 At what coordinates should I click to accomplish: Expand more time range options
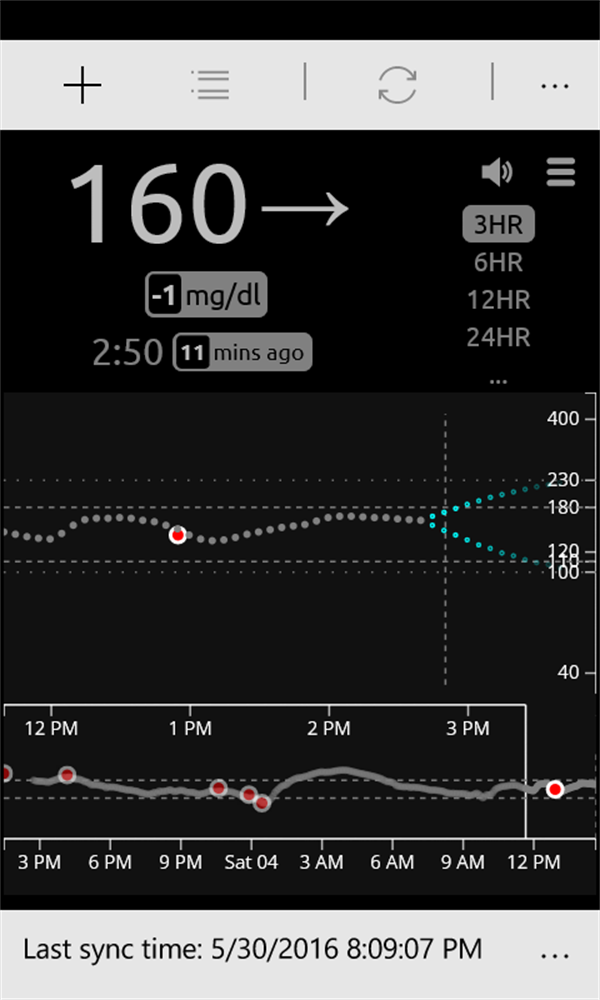tap(498, 380)
